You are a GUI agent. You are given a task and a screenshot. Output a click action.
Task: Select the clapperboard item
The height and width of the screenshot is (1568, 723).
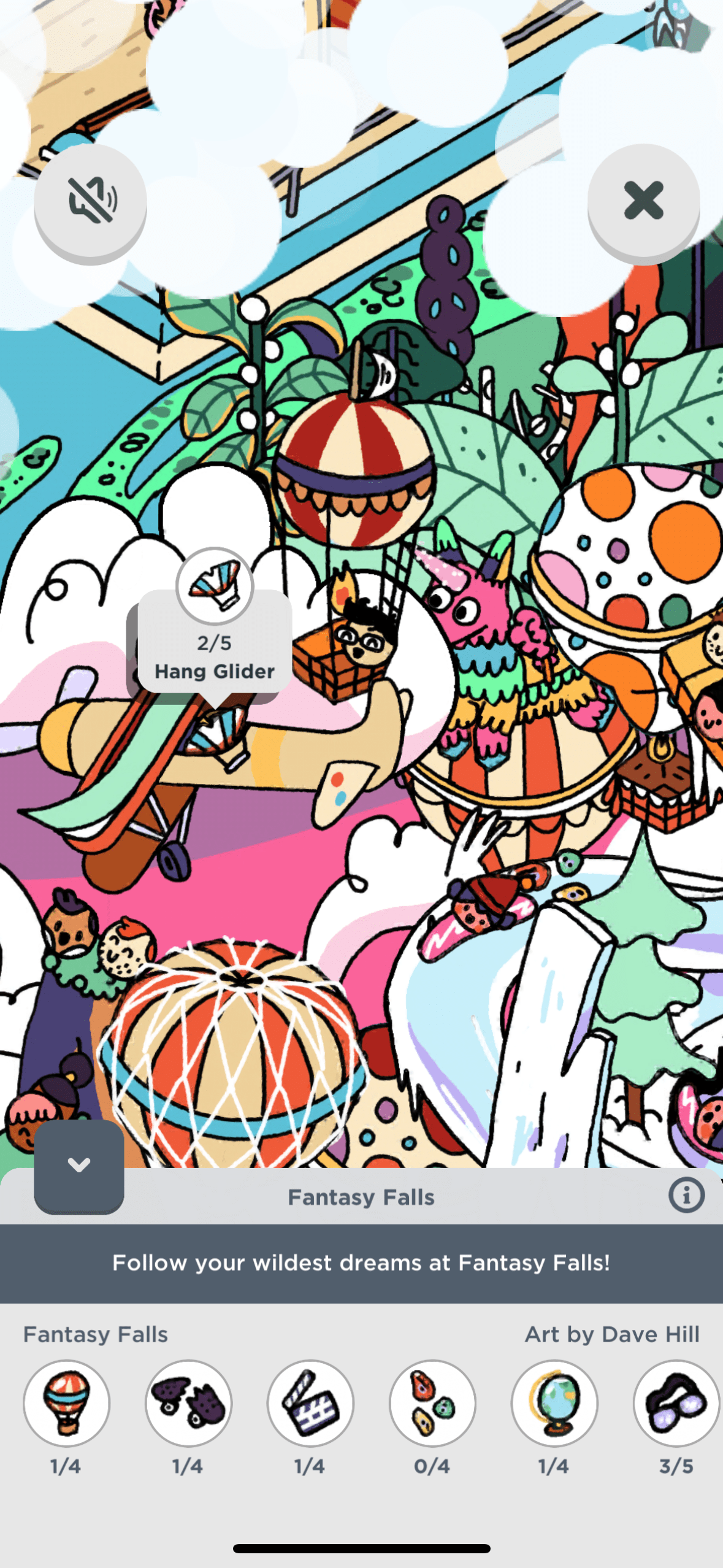click(x=310, y=1403)
